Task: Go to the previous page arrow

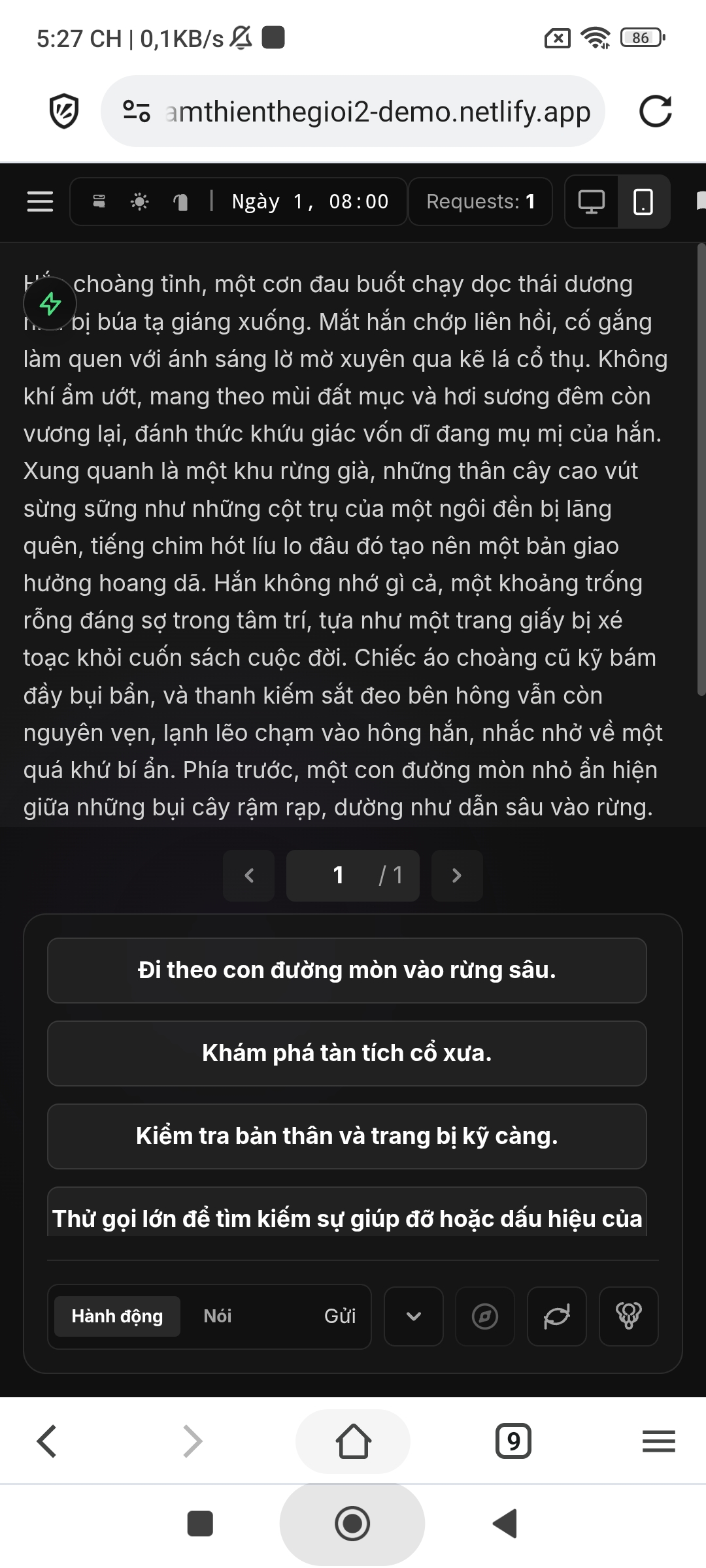Action: point(248,875)
